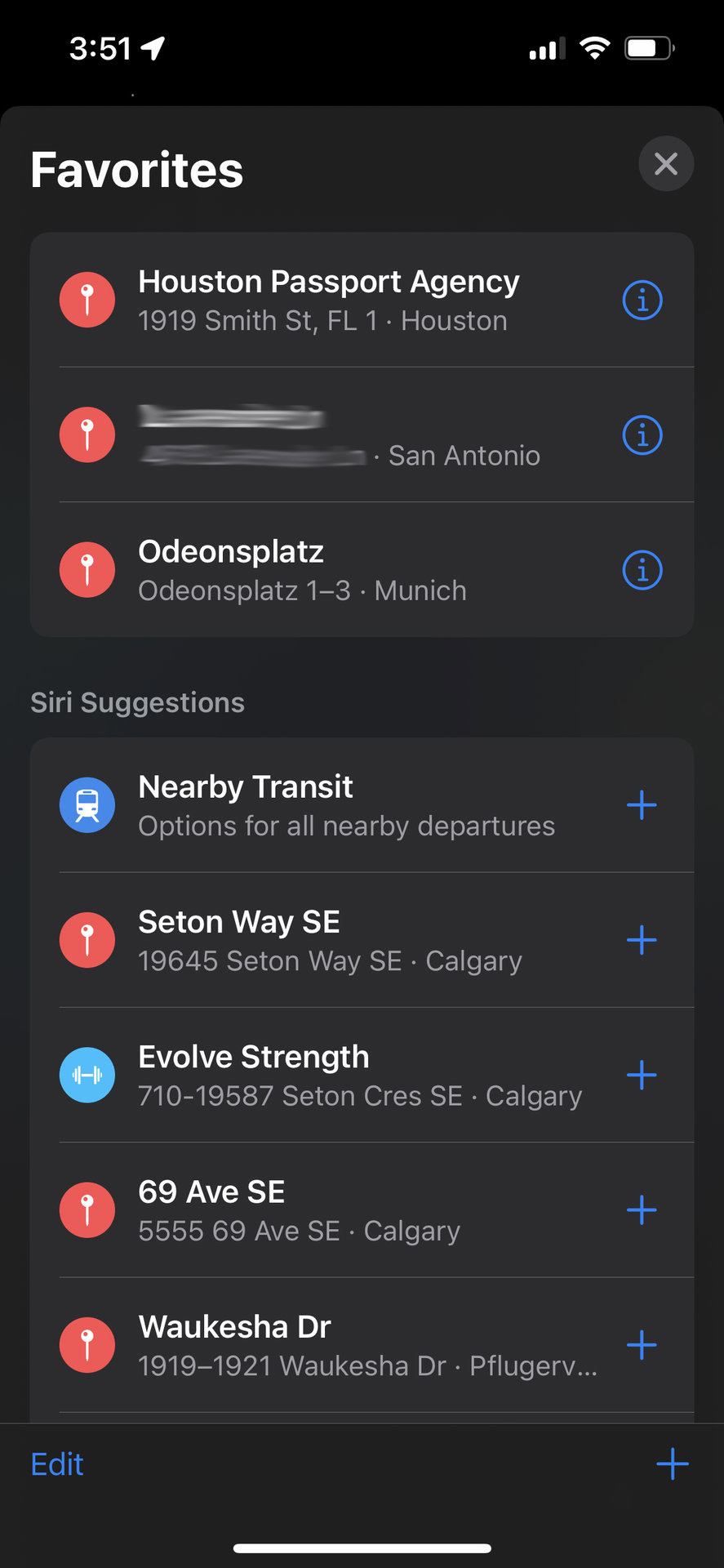Open the Waukesha Dr suggestion
Screen dimensions: 724x1568
tap(367, 1344)
